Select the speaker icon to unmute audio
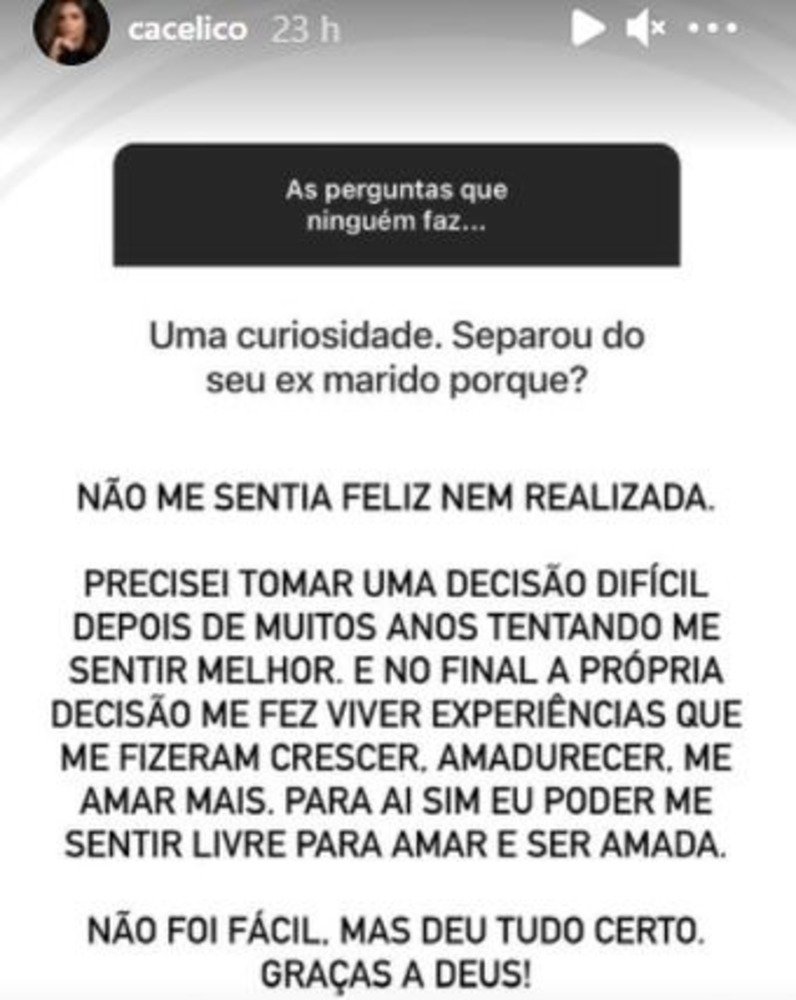The height and width of the screenshot is (1000, 796). pos(640,29)
